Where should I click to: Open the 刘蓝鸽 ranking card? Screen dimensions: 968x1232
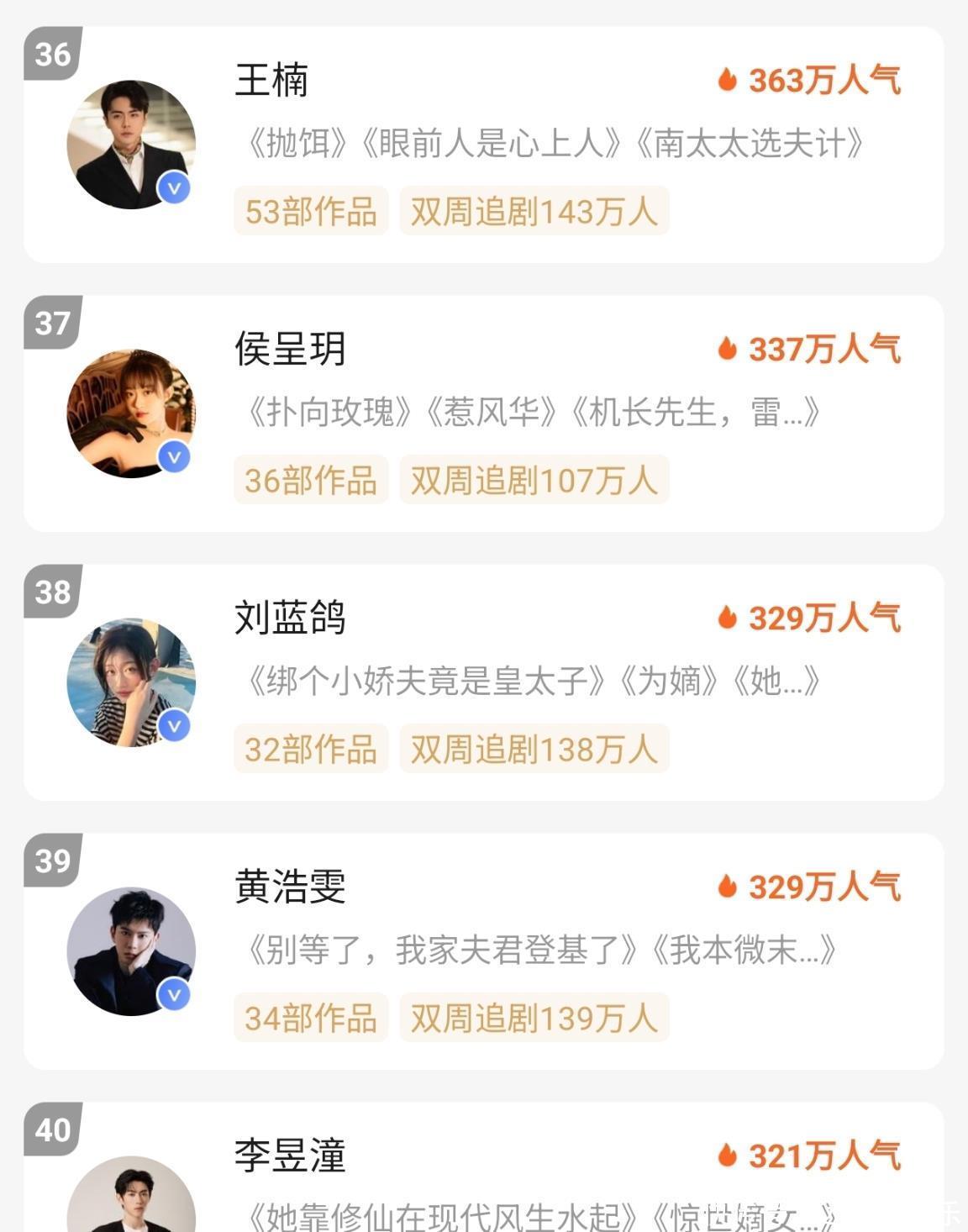point(483,682)
